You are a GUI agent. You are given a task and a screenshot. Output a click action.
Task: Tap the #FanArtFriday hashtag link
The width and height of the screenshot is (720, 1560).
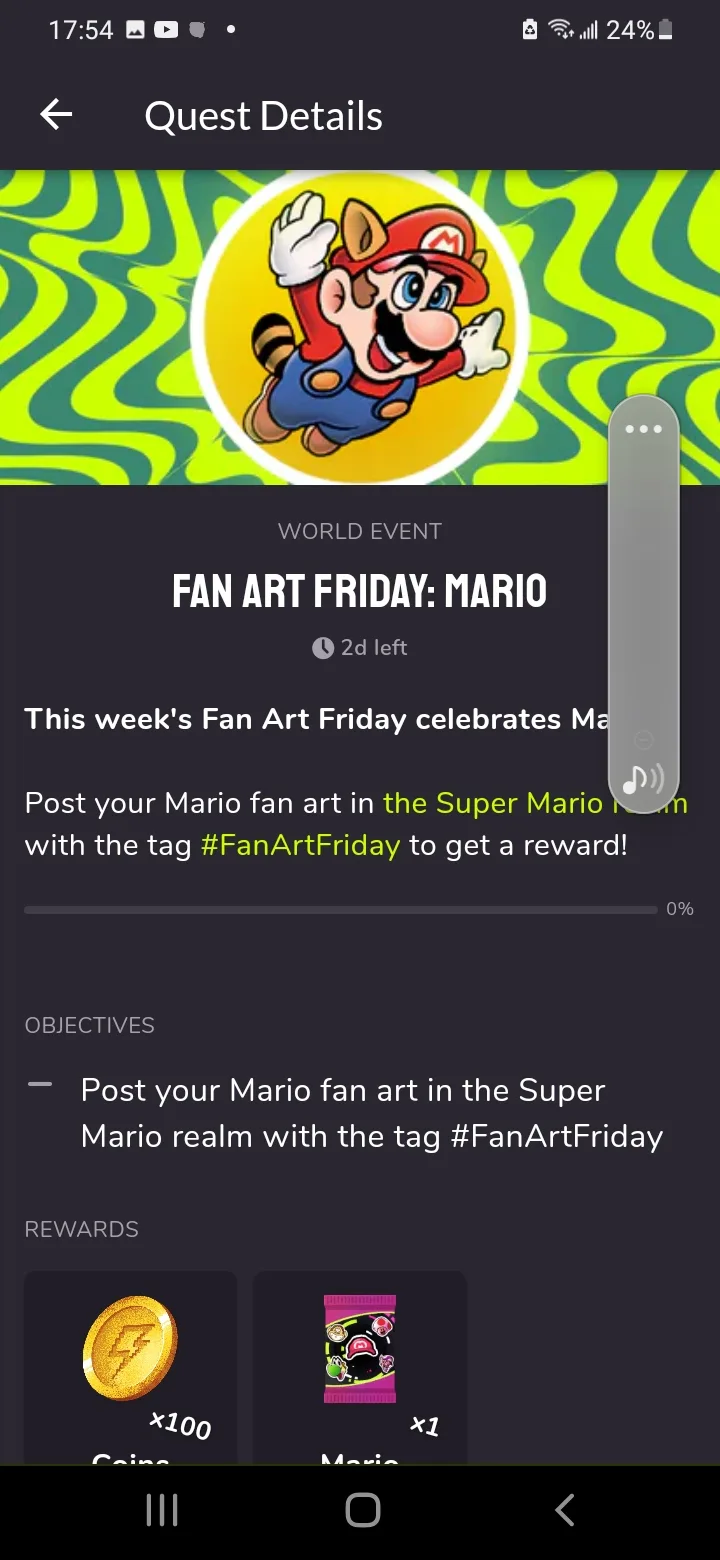click(x=300, y=845)
